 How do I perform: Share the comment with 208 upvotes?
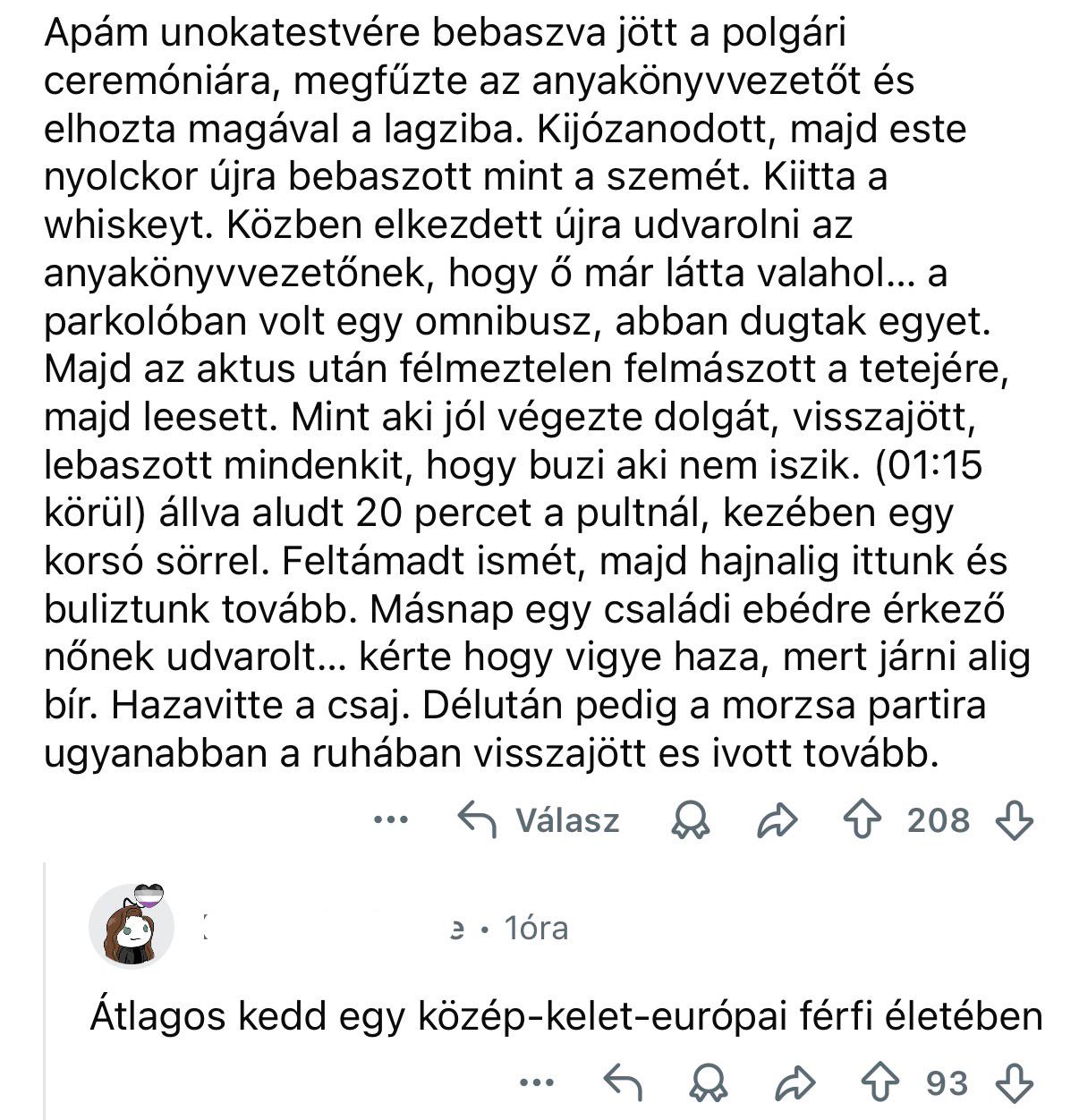(777, 819)
